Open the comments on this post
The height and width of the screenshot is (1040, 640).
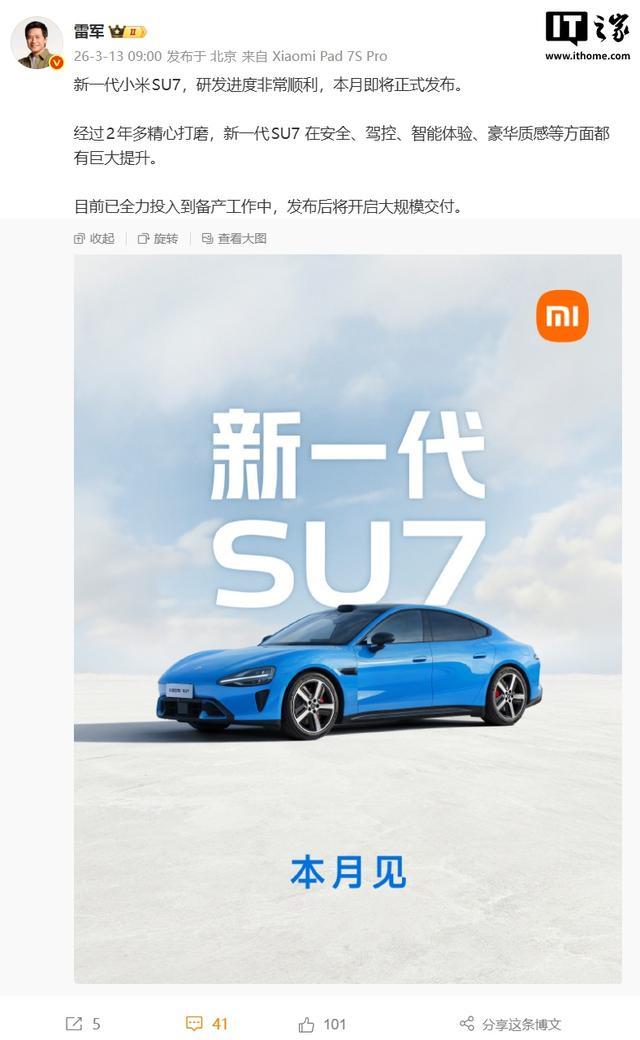[x=206, y=1024]
